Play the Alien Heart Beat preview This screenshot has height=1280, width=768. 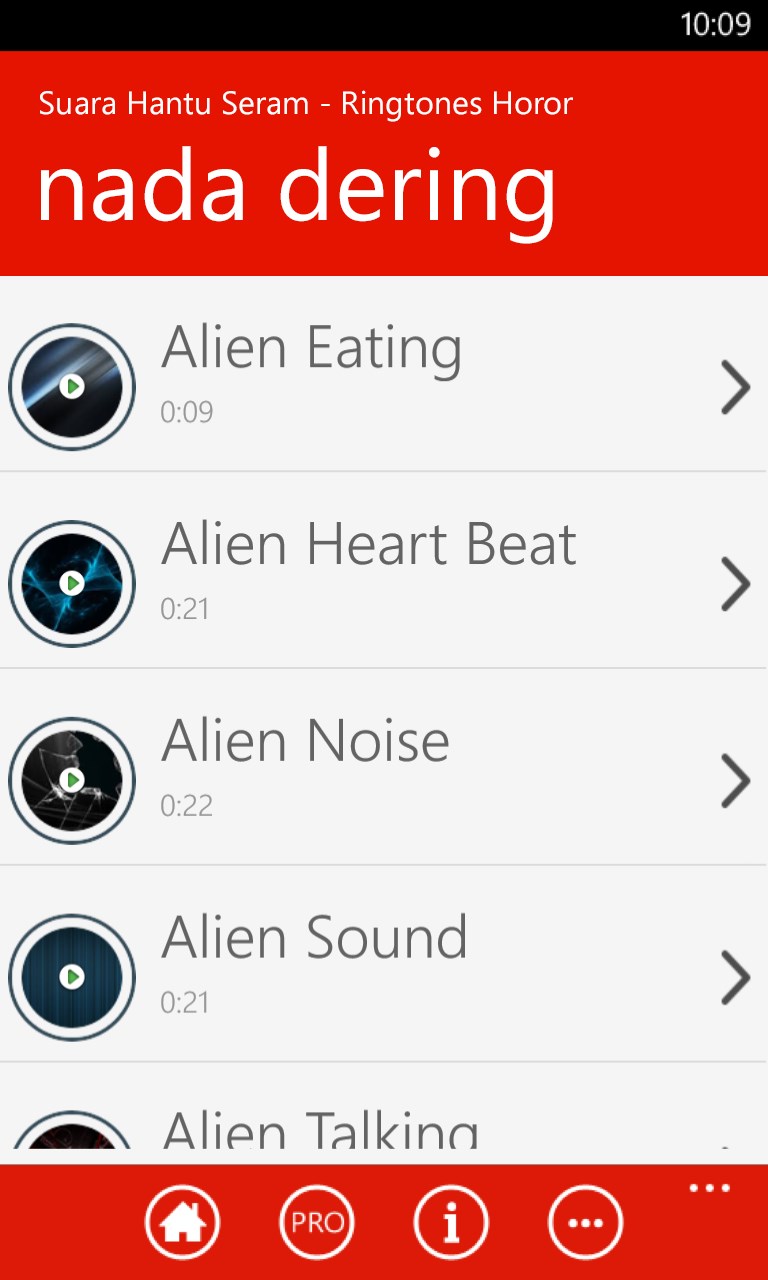click(71, 583)
